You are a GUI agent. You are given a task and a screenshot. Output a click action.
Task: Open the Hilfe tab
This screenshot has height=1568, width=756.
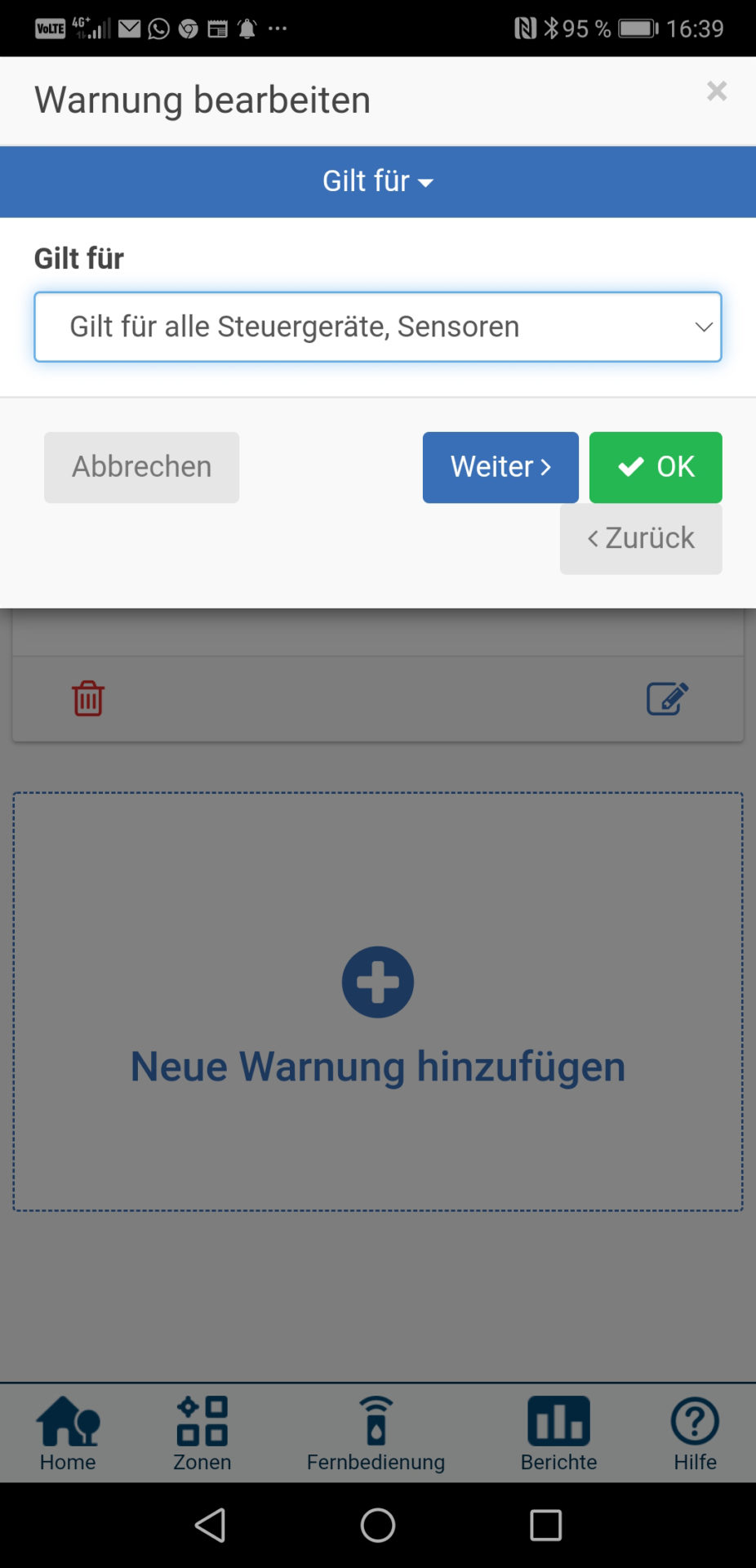coord(696,1434)
